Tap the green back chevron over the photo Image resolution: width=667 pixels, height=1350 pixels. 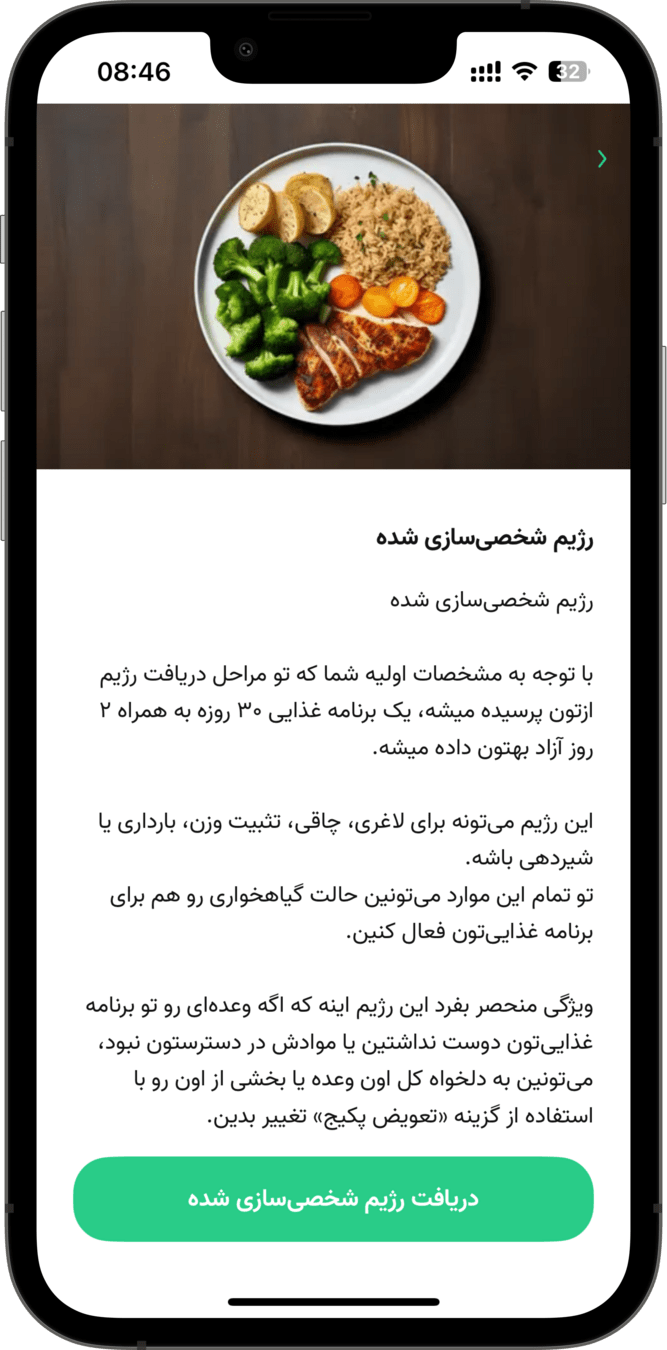[x=602, y=158]
